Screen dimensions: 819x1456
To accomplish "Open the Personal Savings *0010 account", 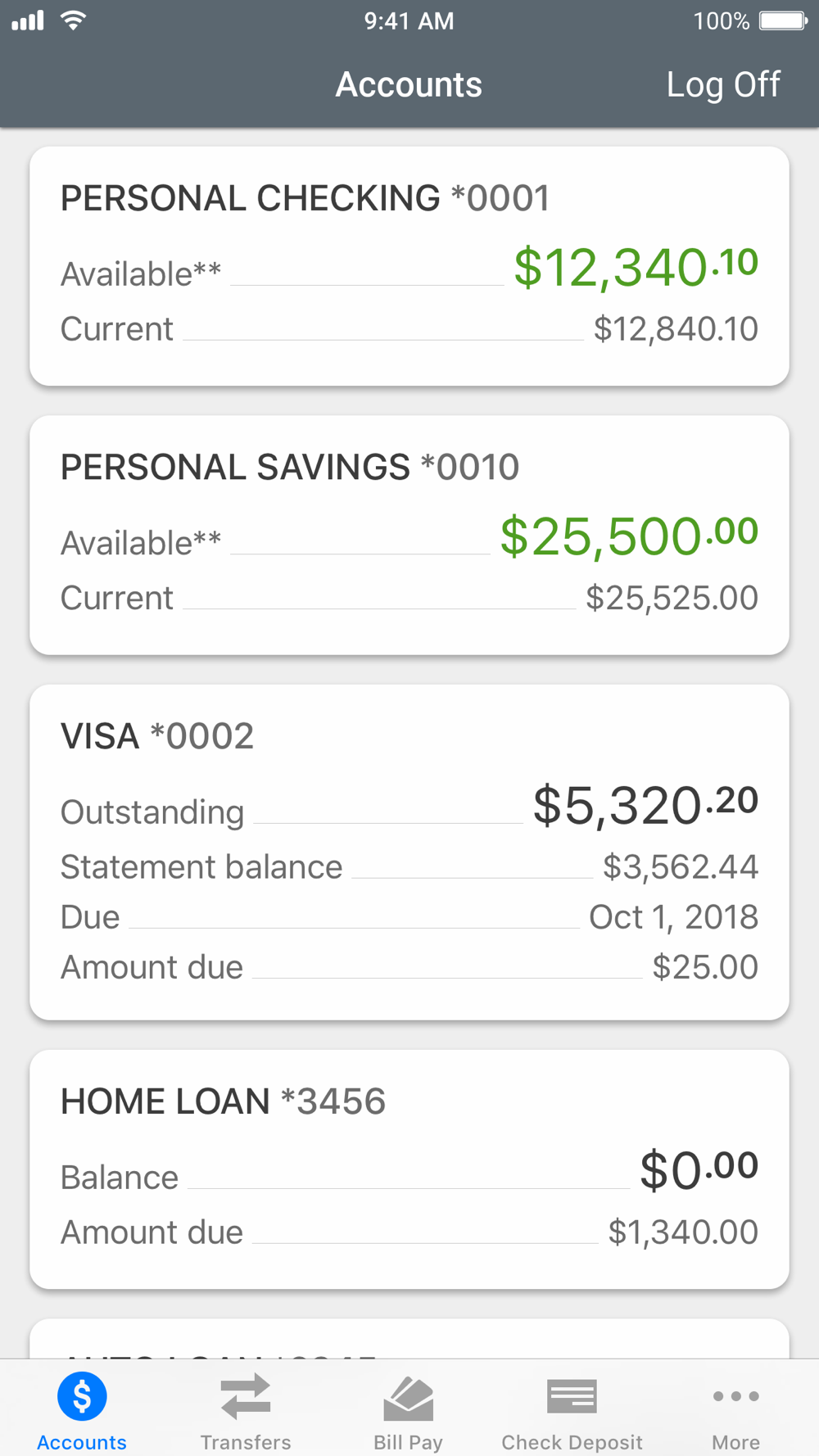I will point(409,535).
